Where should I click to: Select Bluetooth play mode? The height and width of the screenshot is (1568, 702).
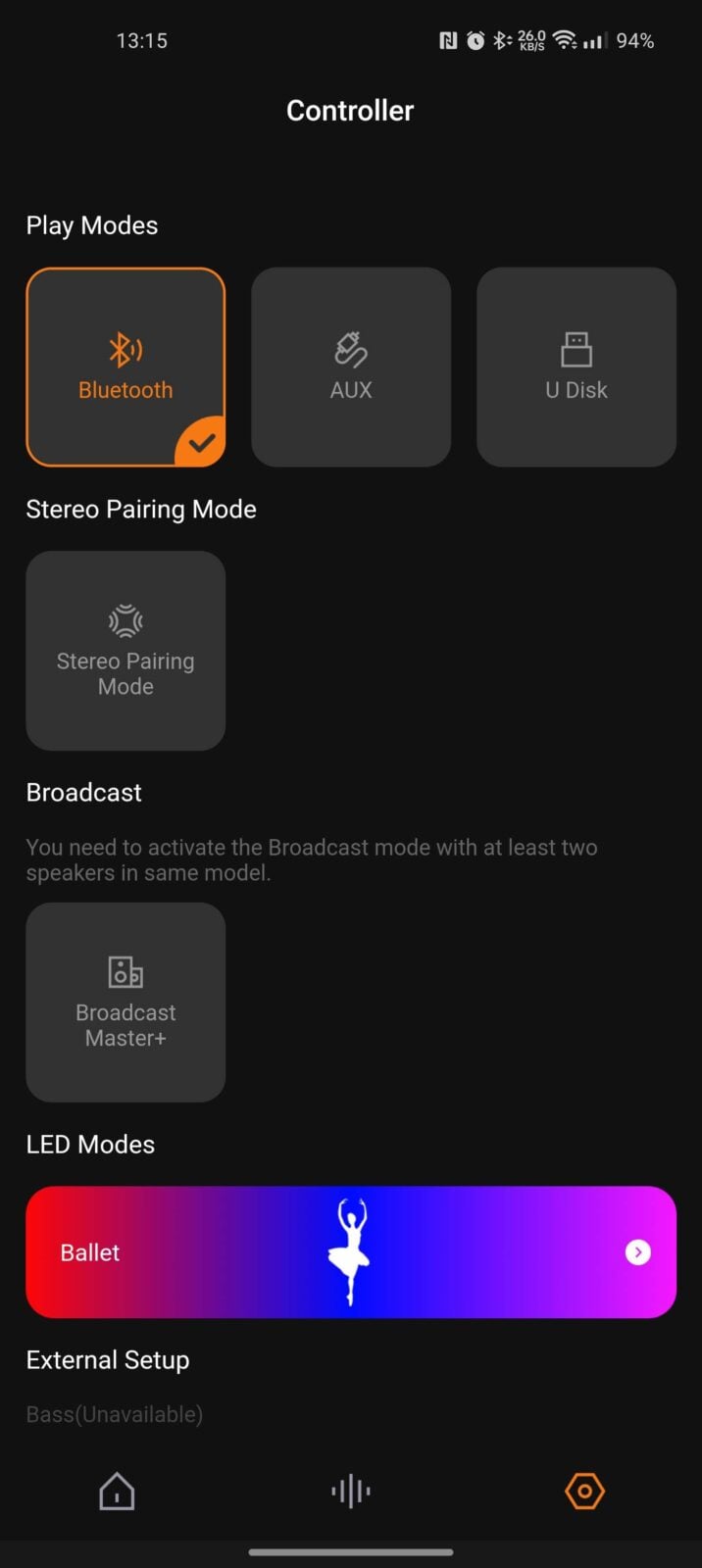[x=125, y=367]
